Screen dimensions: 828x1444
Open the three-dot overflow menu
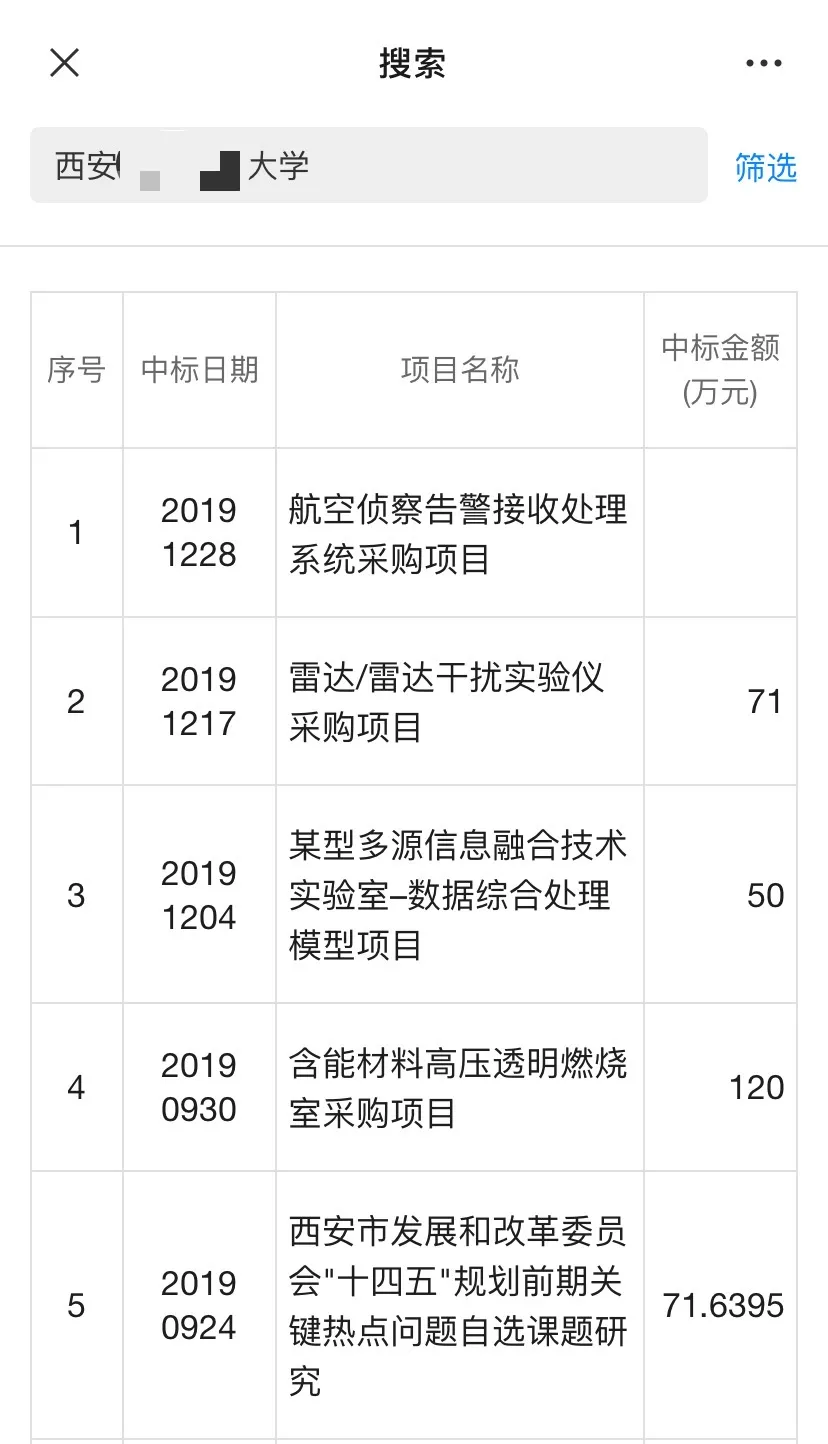pyautogui.click(x=763, y=63)
